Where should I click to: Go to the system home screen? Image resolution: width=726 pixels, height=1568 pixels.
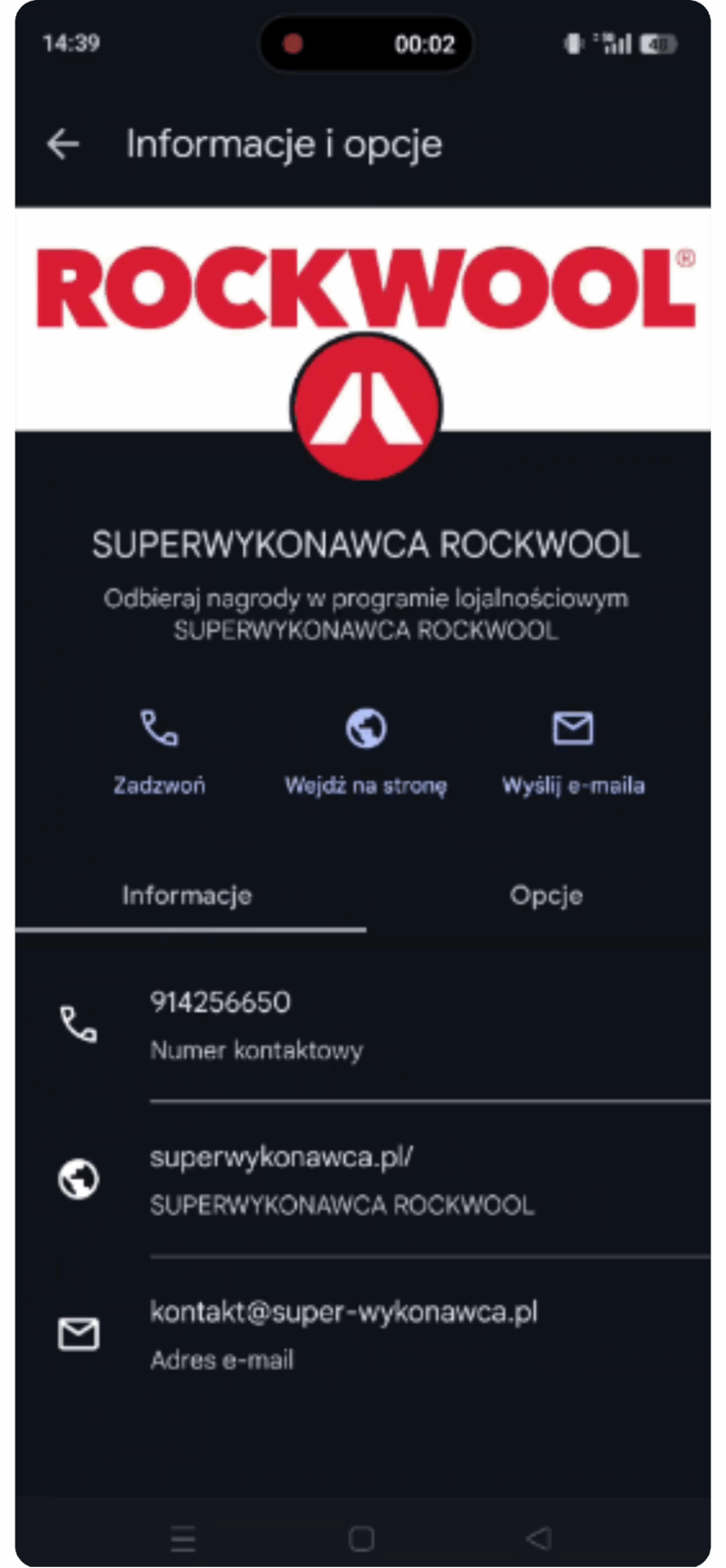pyautogui.click(x=361, y=1538)
